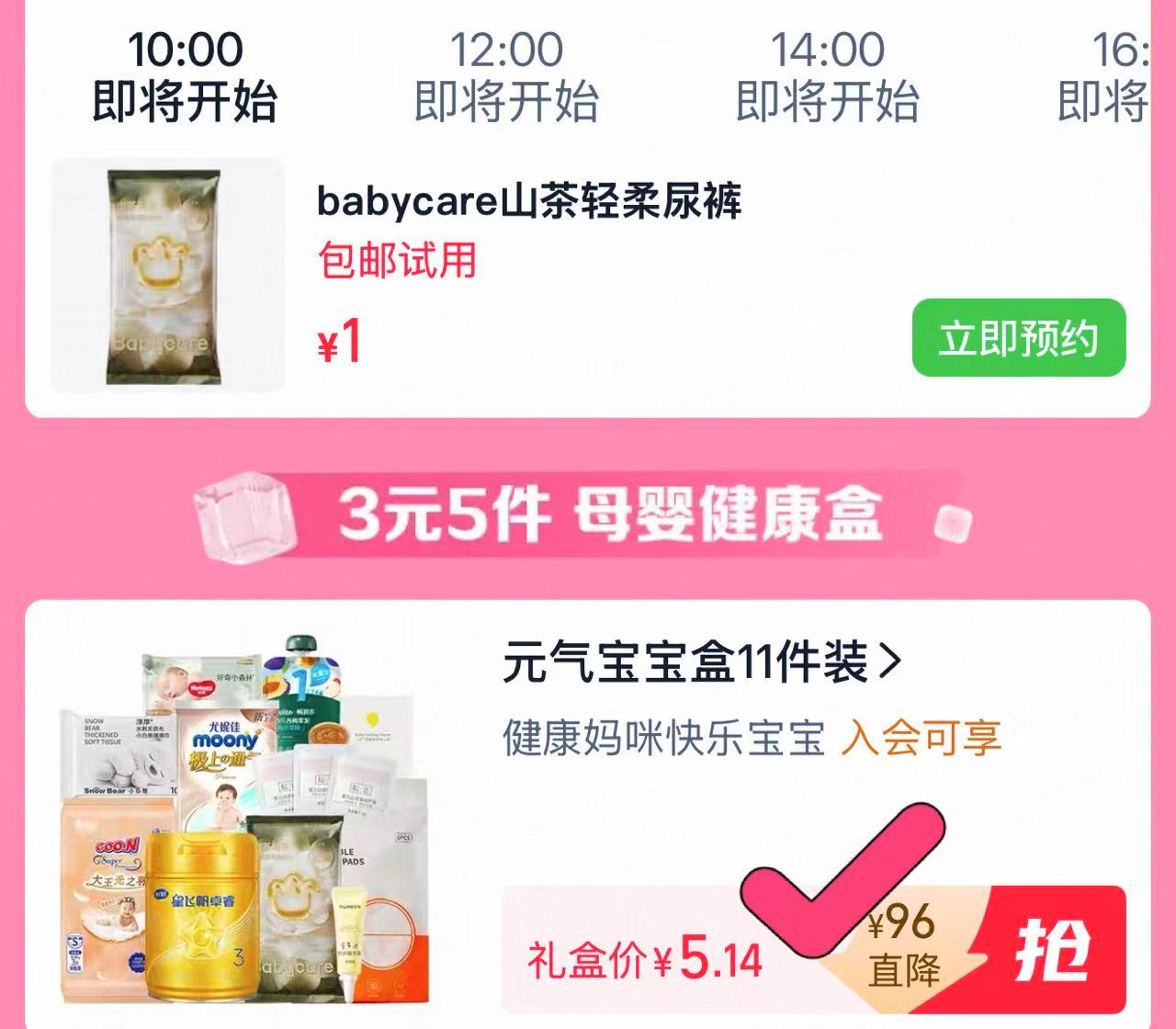Switch to the 12:00 time slot
The height and width of the screenshot is (1029, 1176).
506,75
